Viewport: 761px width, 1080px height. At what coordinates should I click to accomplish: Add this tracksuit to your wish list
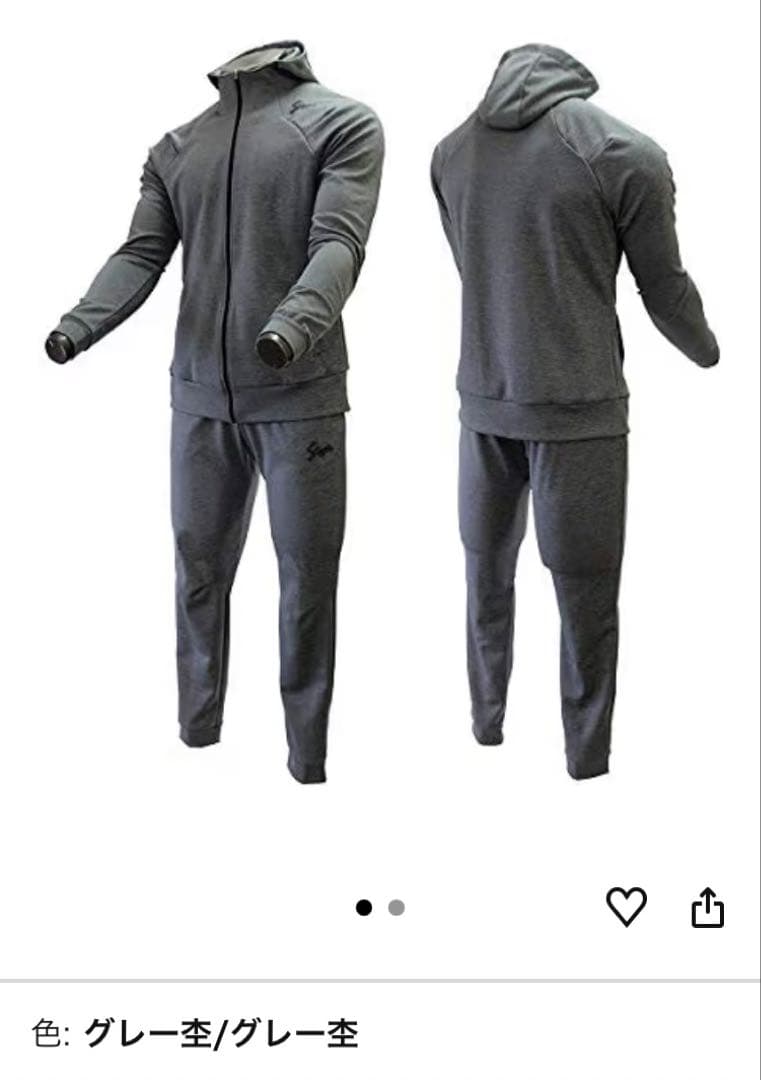coord(627,907)
